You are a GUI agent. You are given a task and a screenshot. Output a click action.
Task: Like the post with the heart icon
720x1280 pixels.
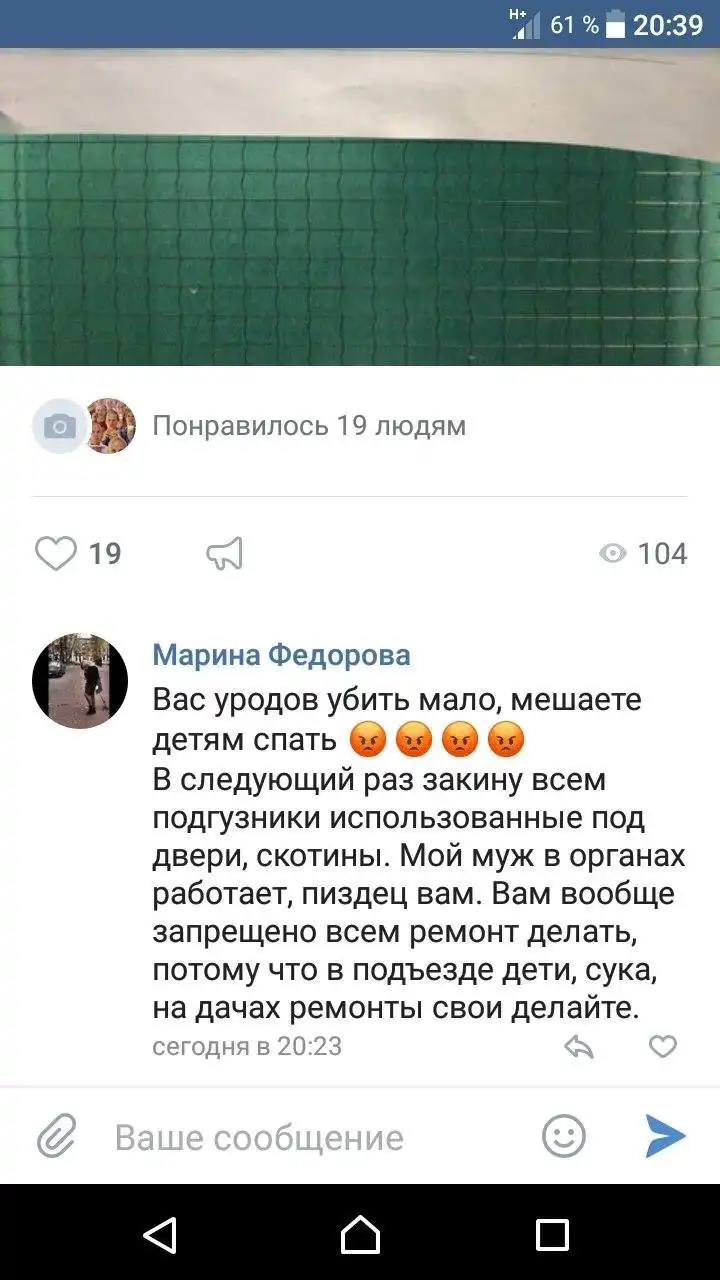pyautogui.click(x=57, y=553)
